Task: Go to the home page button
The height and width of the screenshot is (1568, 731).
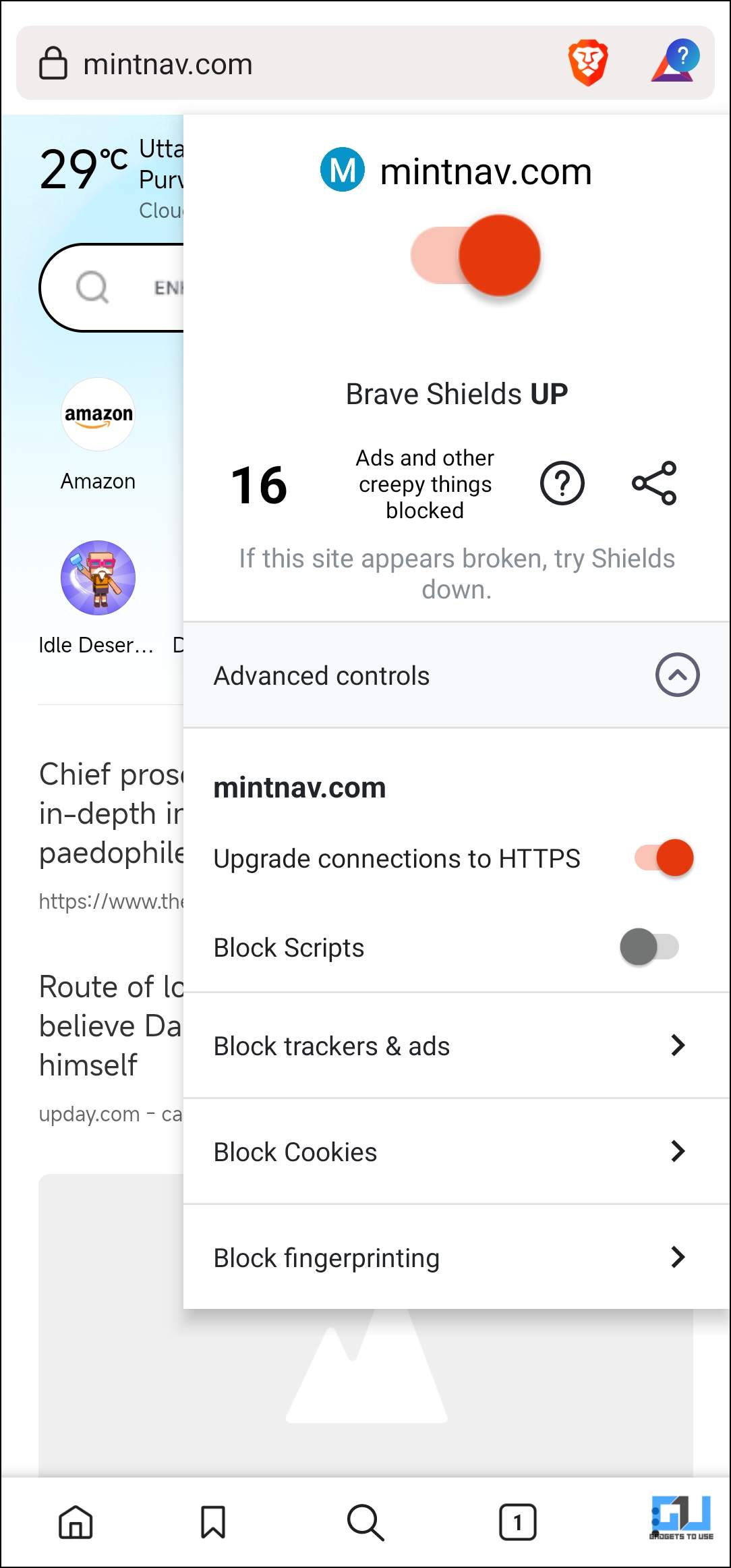Action: pos(76,1522)
